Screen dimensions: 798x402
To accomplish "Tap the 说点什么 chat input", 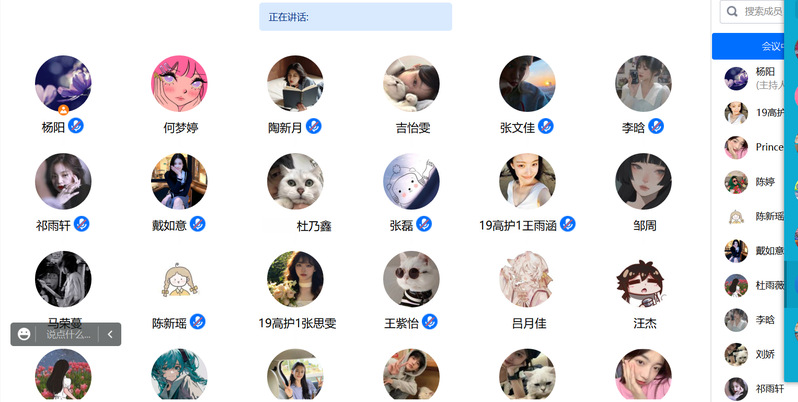I will click(x=68, y=334).
